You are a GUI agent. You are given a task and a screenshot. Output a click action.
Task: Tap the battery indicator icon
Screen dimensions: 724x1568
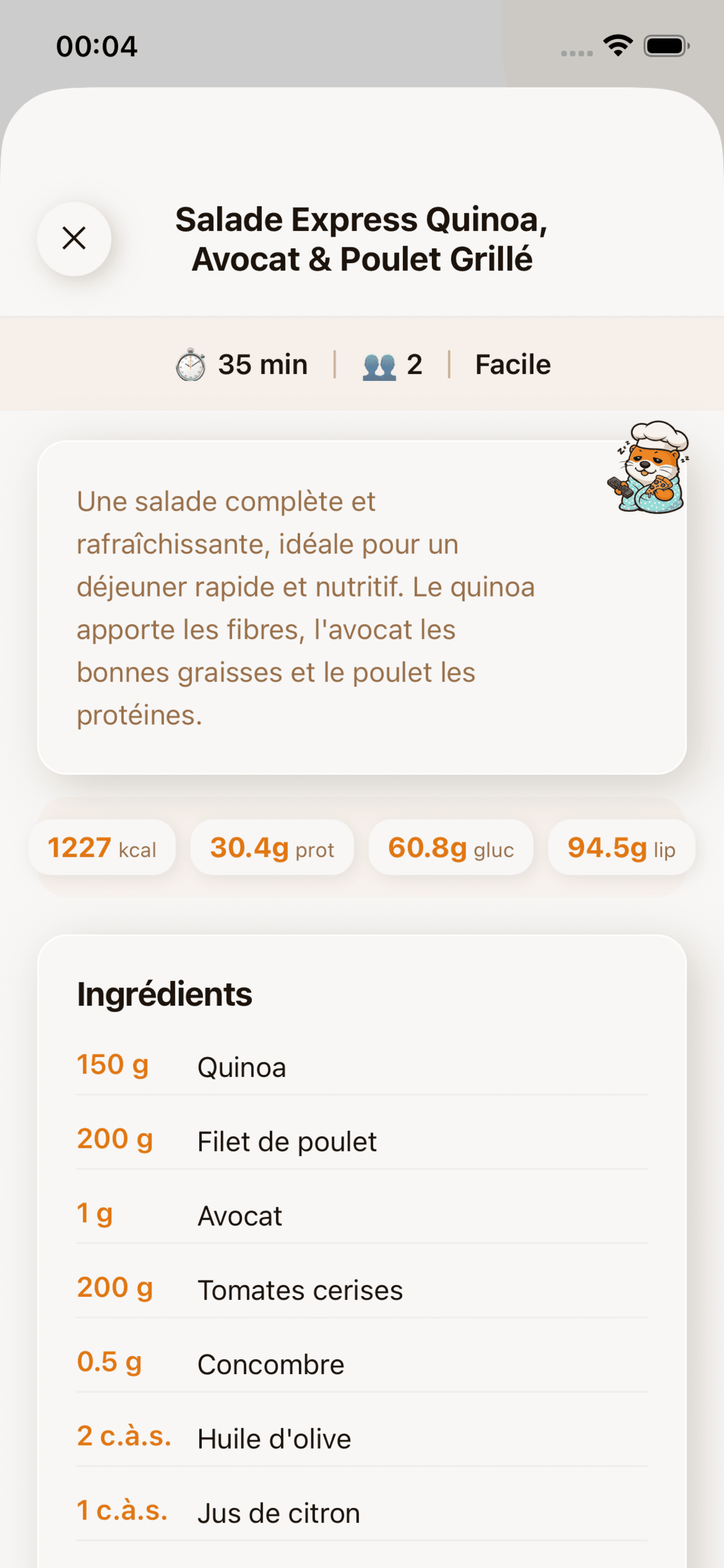click(x=667, y=44)
